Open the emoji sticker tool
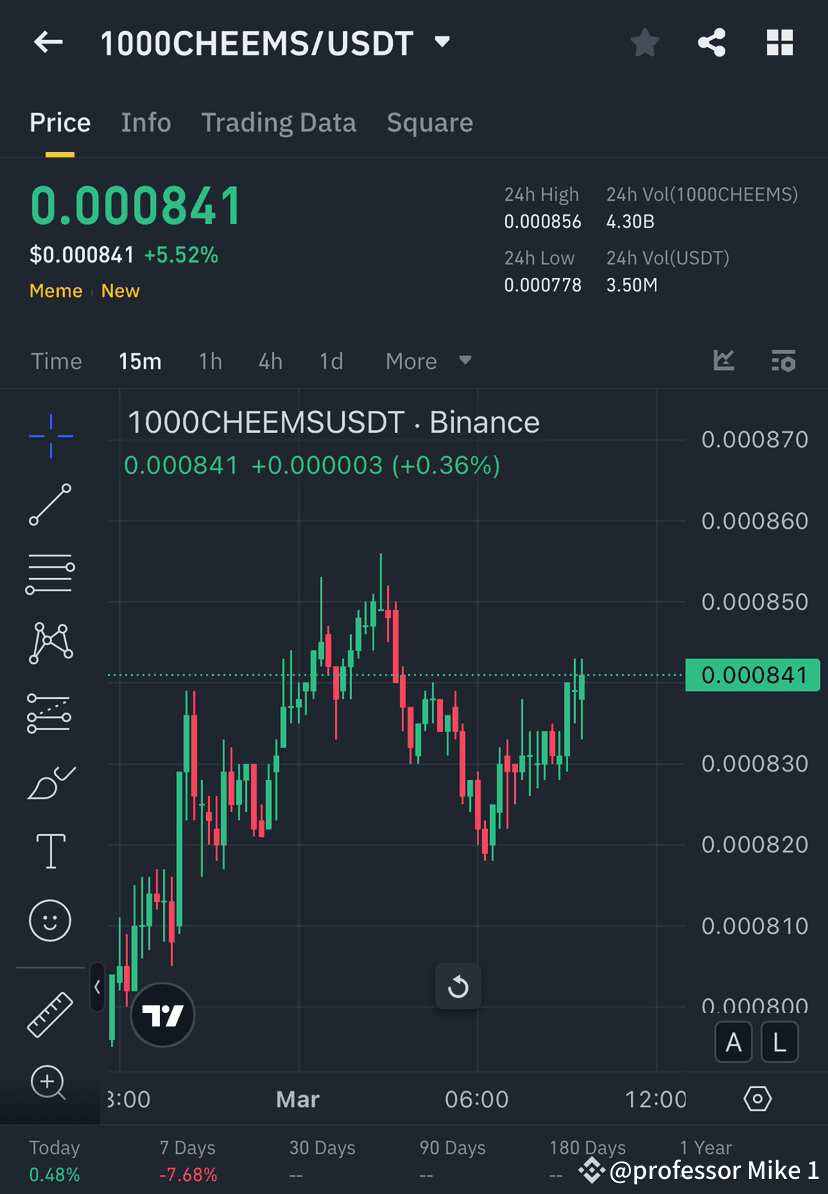828x1194 pixels. click(50, 920)
